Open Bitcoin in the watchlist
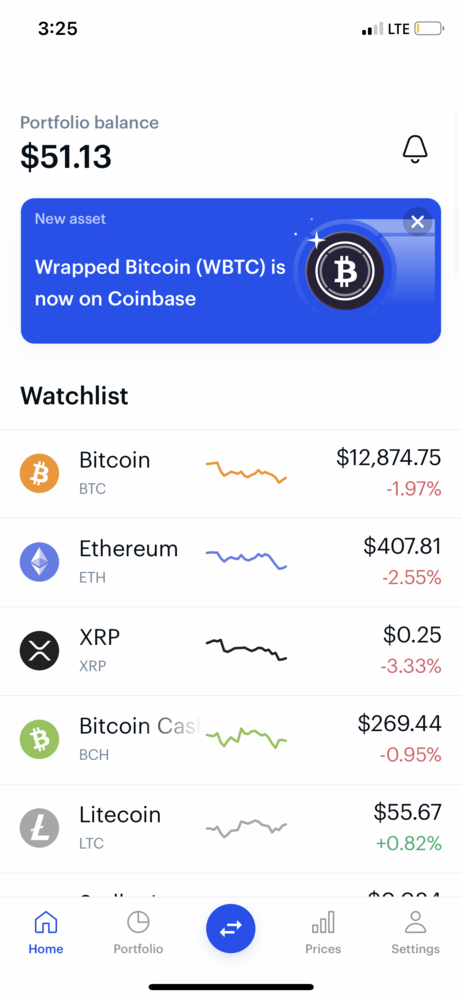The height and width of the screenshot is (1000, 462). coord(231,474)
